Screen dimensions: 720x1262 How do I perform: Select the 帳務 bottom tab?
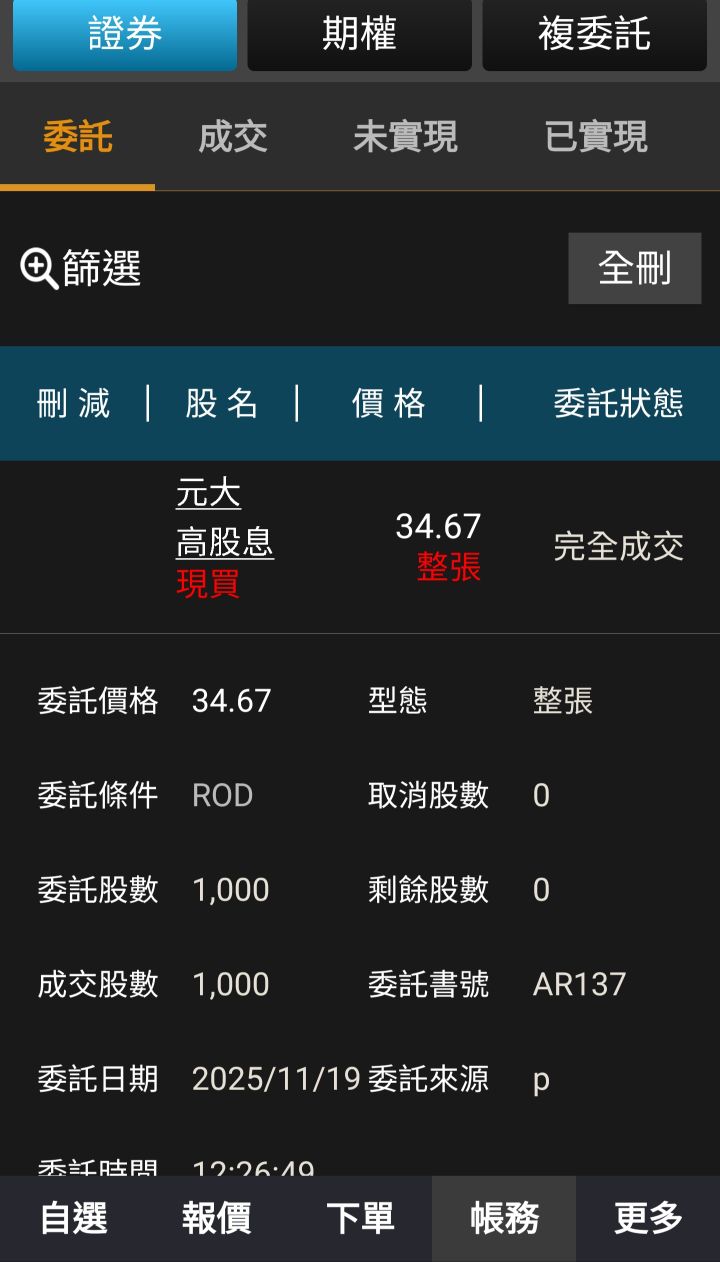point(504,1218)
